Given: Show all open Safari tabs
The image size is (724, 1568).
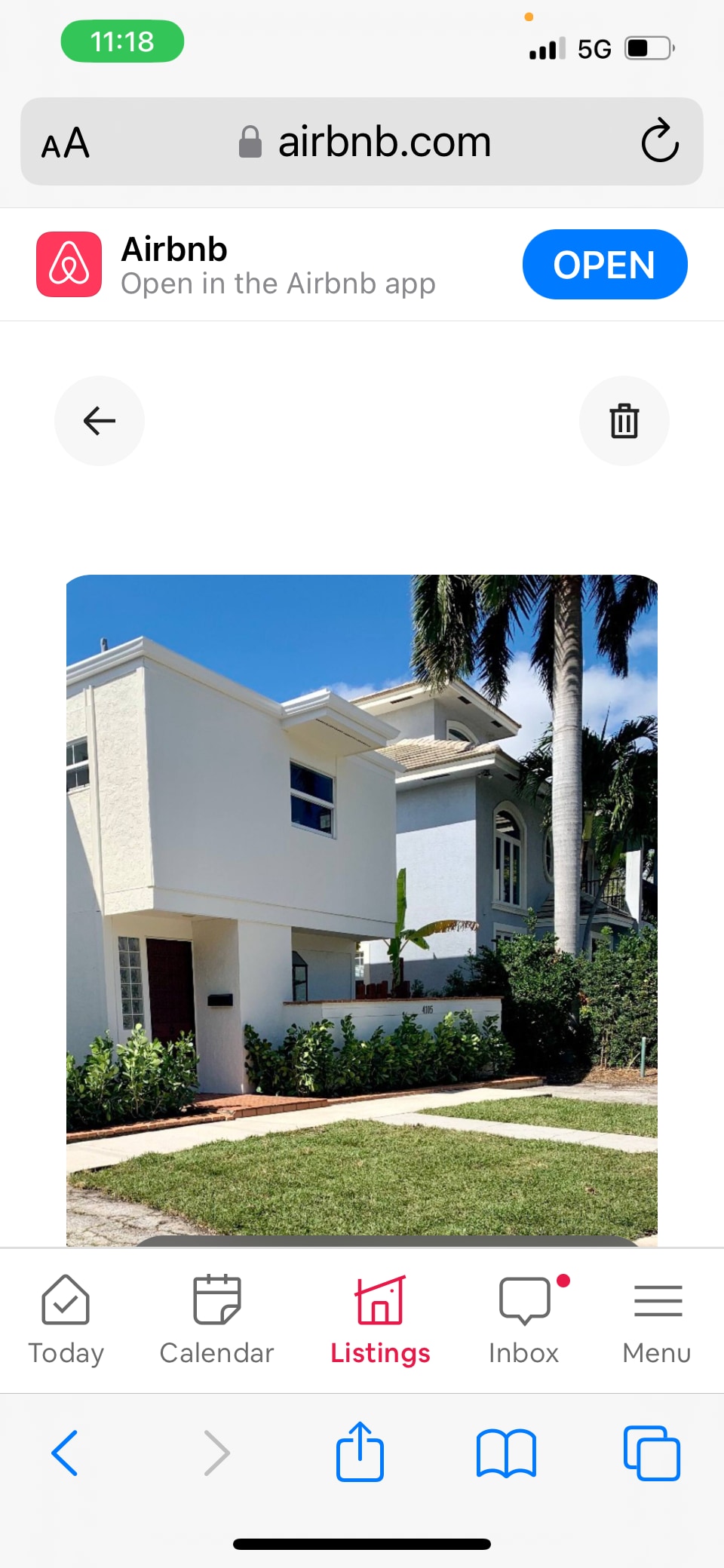Looking at the screenshot, I should (652, 1453).
